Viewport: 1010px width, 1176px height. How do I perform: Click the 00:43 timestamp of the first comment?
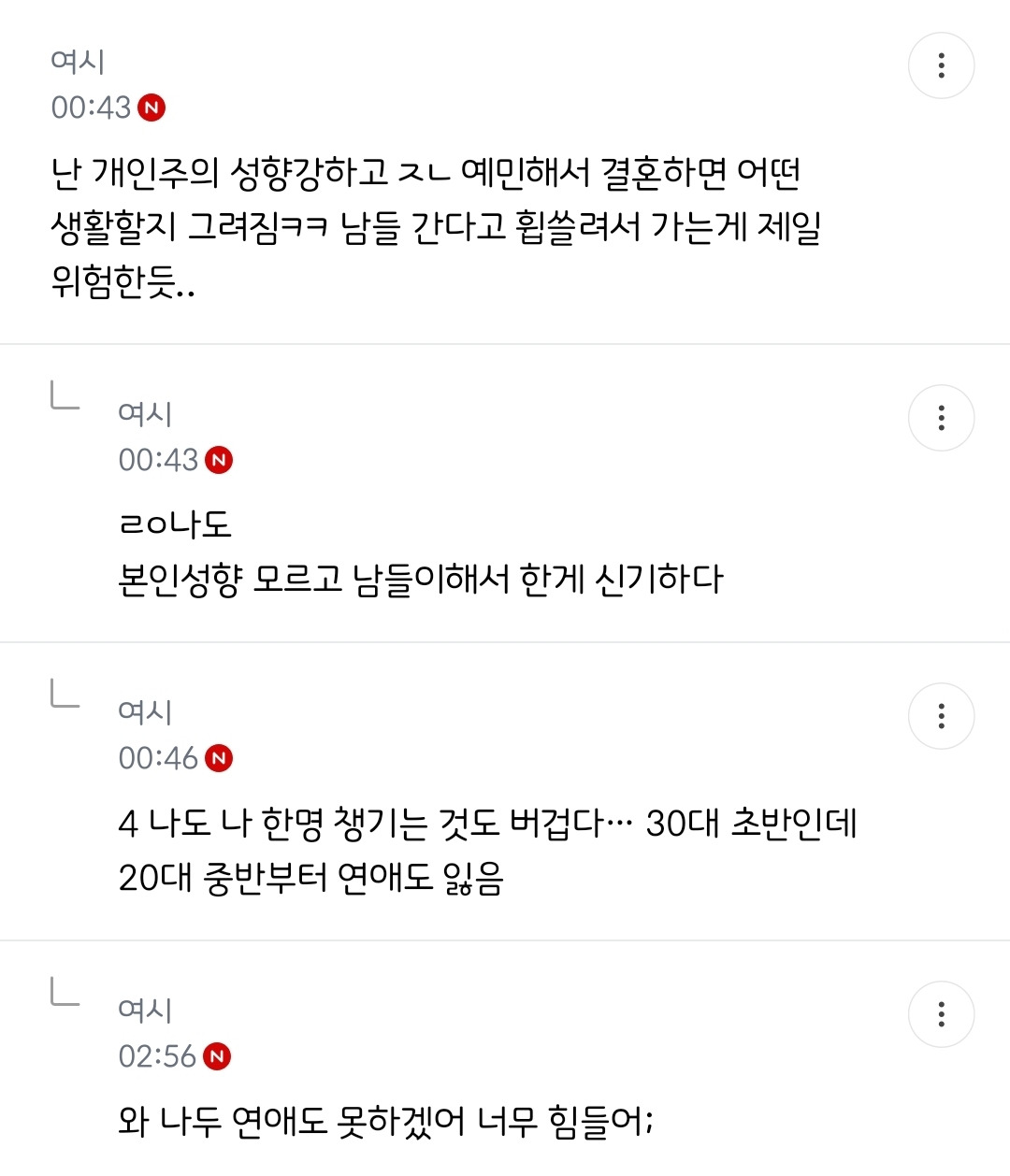point(89,108)
